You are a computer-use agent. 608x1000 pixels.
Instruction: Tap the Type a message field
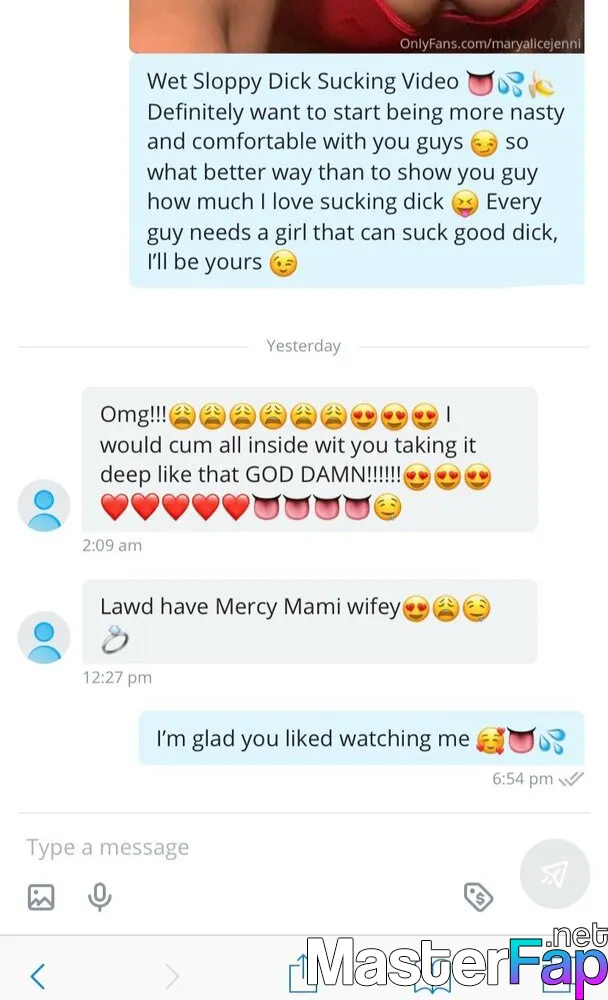[x=268, y=848]
